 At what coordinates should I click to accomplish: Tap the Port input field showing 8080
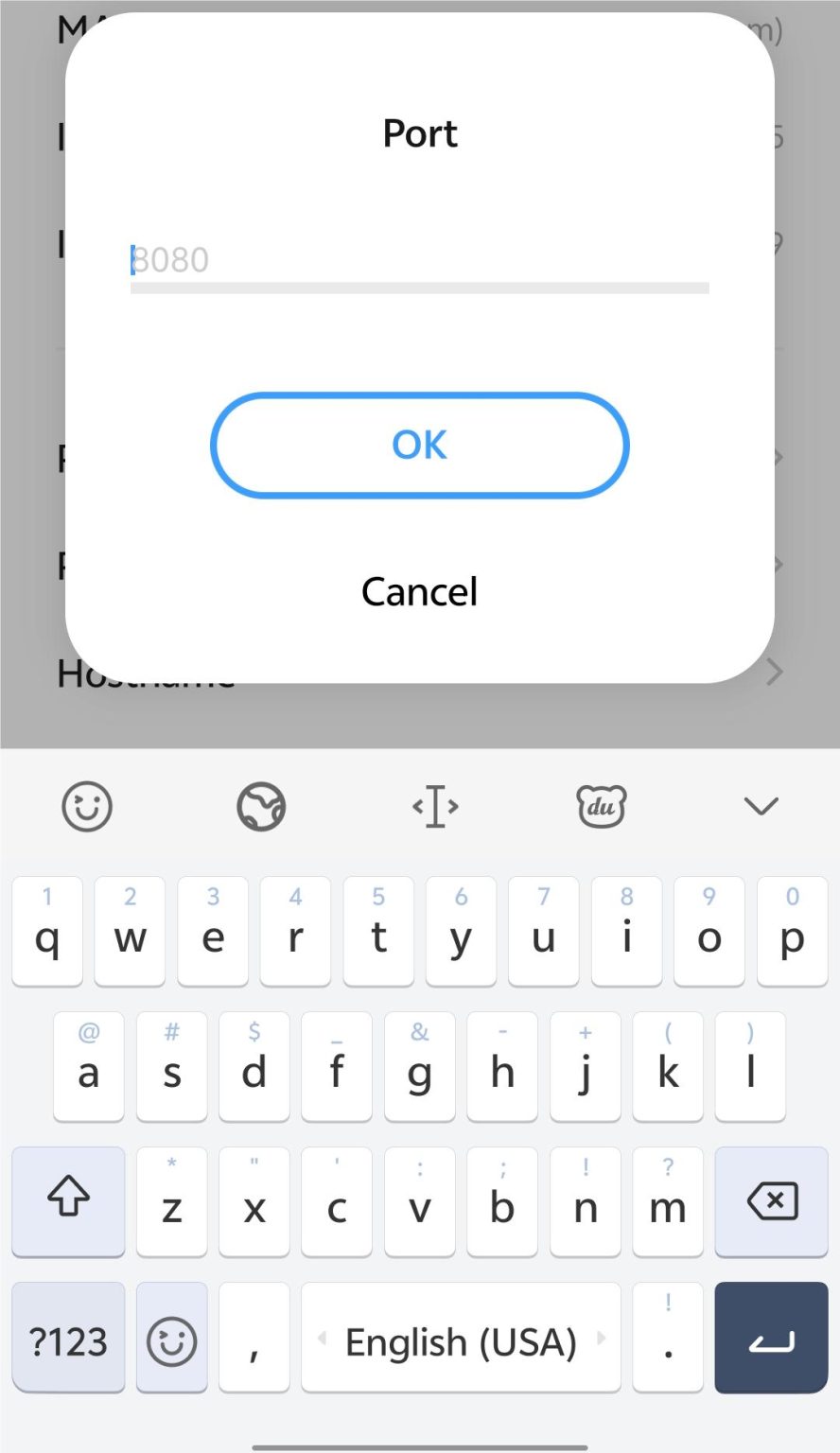coord(419,260)
